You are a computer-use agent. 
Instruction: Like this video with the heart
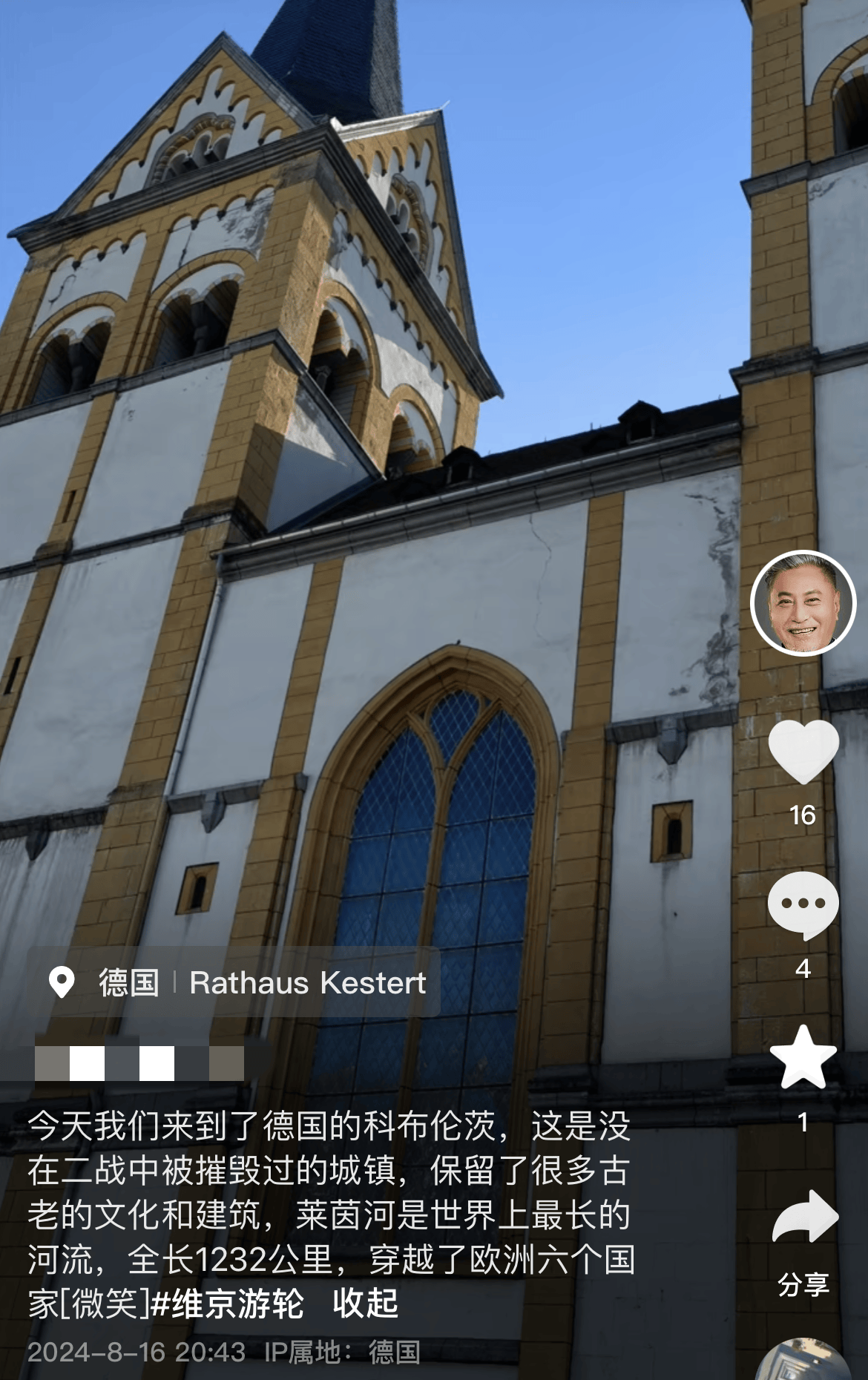pyautogui.click(x=803, y=752)
